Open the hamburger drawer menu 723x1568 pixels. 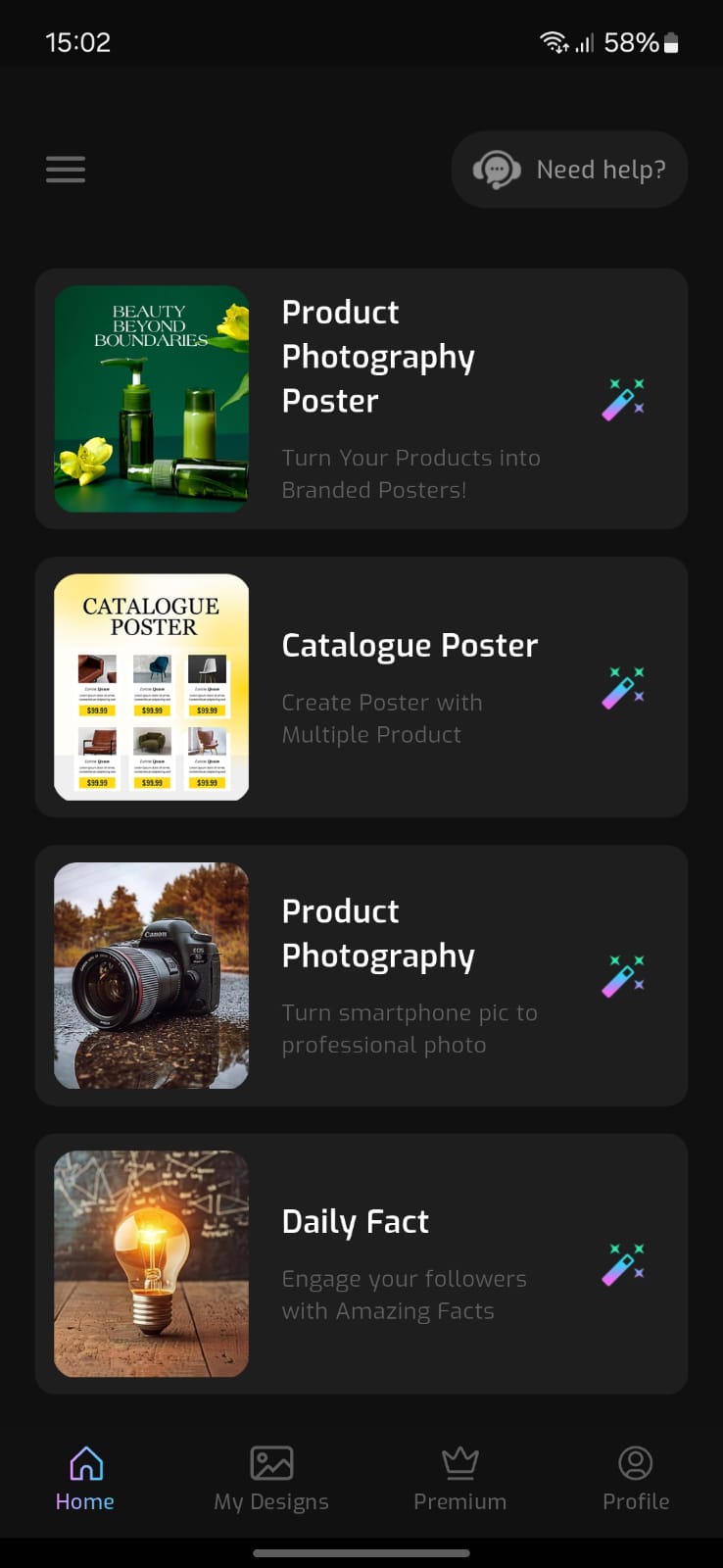point(66,170)
